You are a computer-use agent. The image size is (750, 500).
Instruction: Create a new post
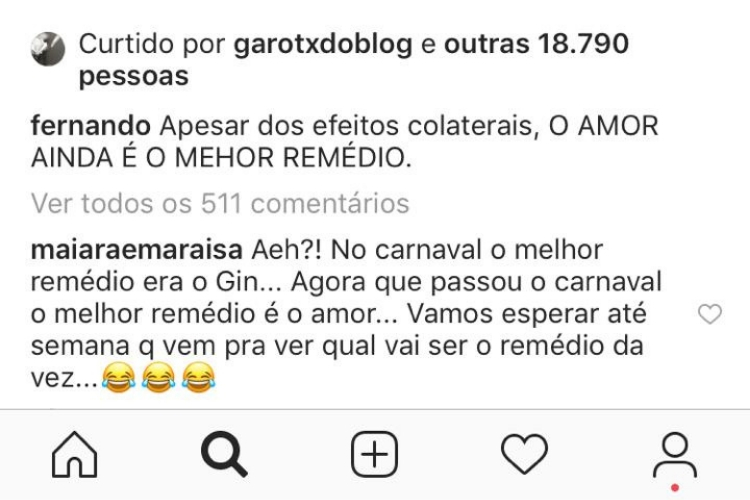pos(374,456)
